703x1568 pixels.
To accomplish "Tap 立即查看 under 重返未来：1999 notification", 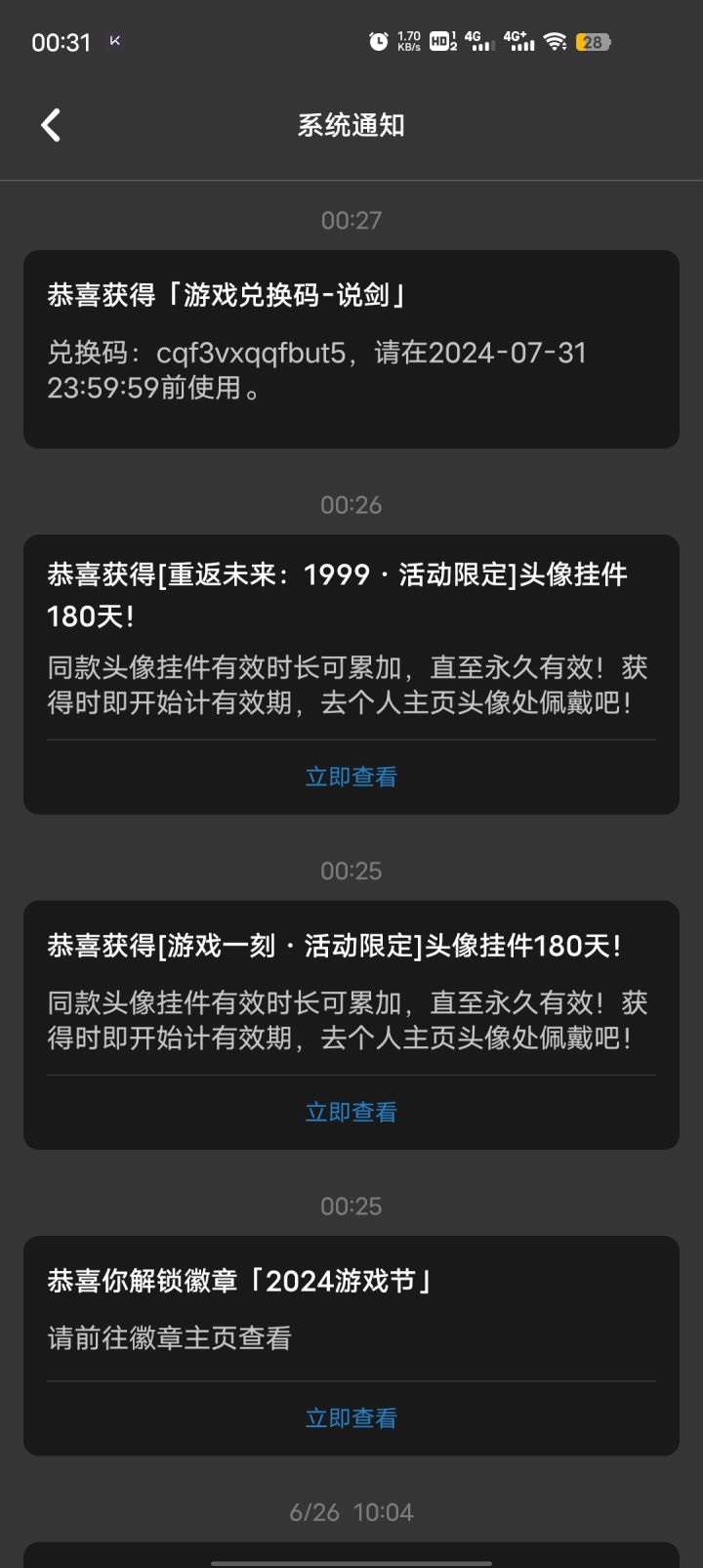I will tap(351, 777).
